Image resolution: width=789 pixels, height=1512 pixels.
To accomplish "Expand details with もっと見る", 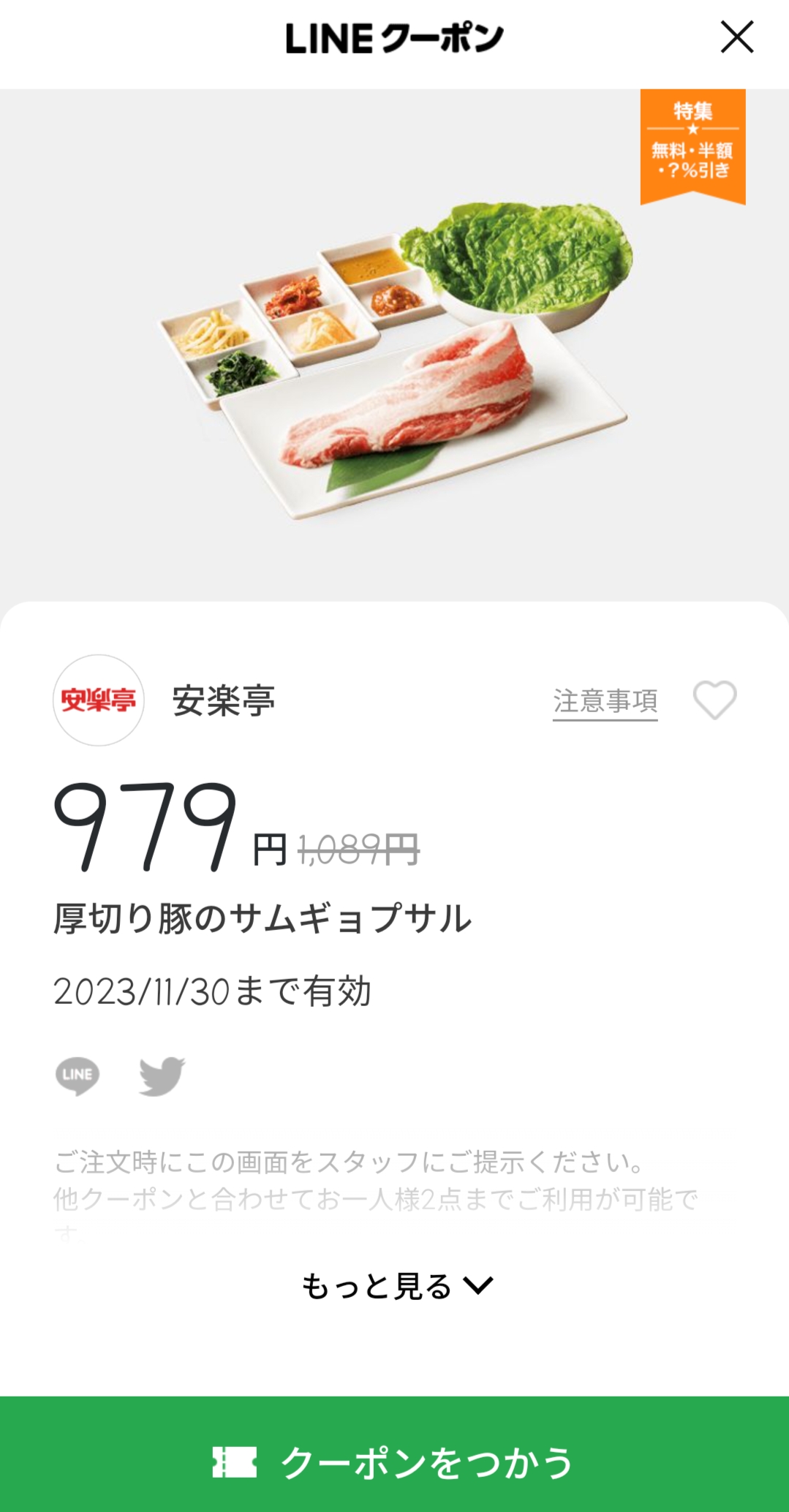I will click(397, 1286).
